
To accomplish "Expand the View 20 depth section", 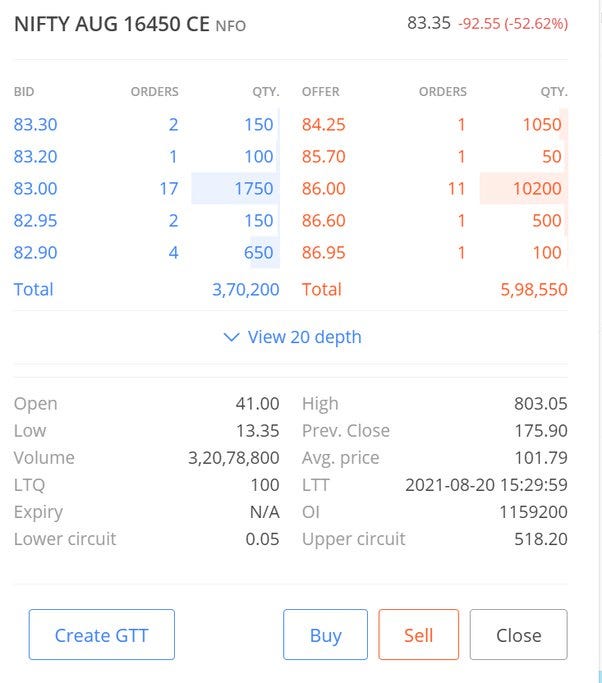I will (x=293, y=337).
